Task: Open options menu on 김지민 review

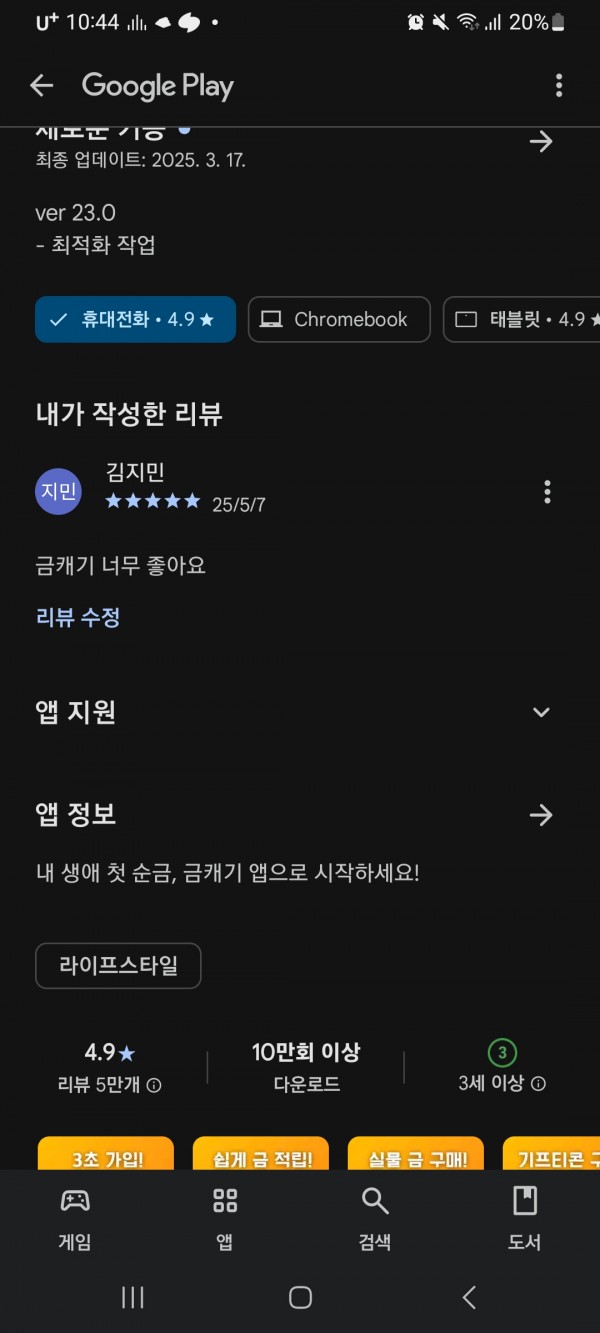Action: (x=547, y=492)
